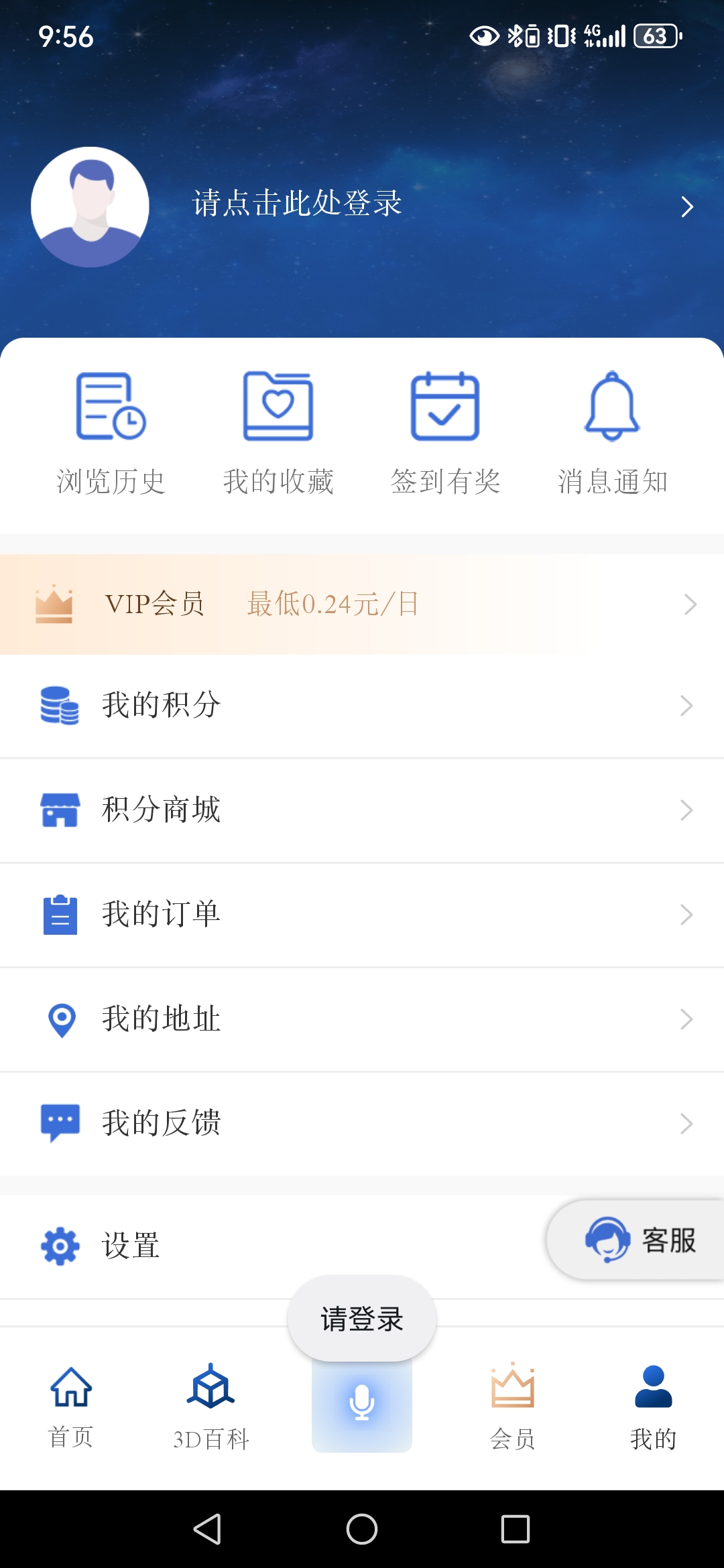Open 我的收藏 favorites

click(278, 432)
